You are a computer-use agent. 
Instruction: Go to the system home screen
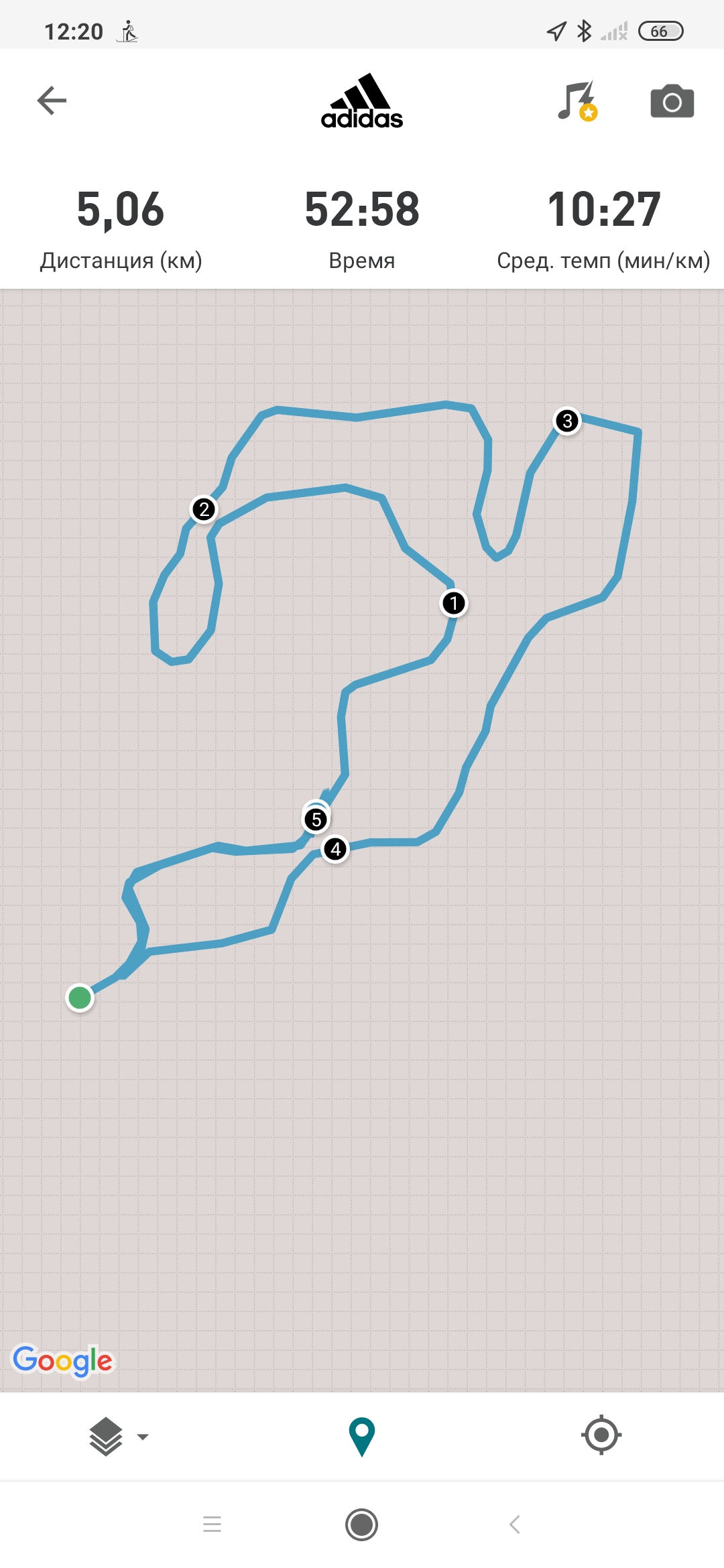(362, 1524)
